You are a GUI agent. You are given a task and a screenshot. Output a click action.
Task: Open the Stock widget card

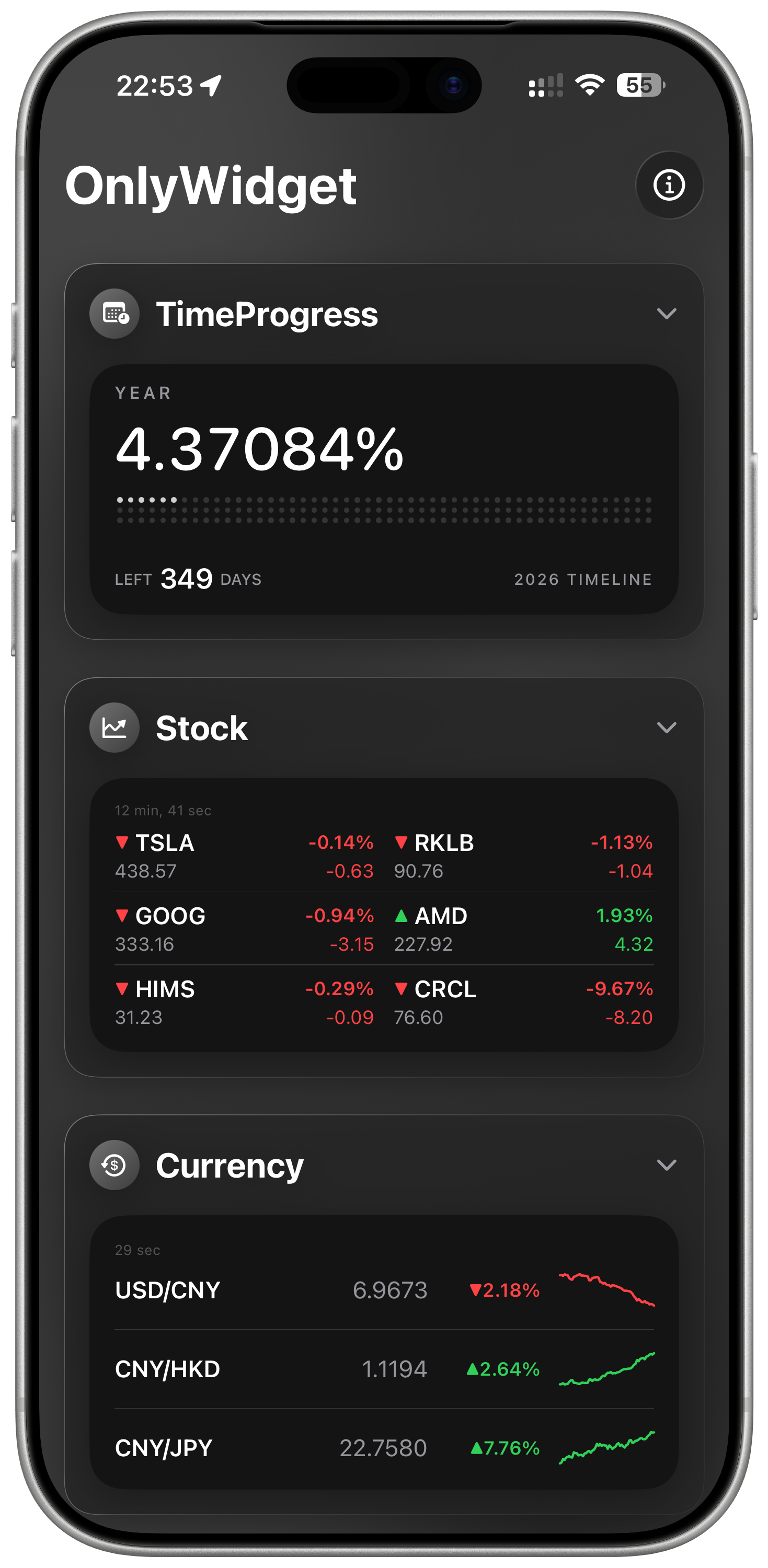tap(384, 914)
